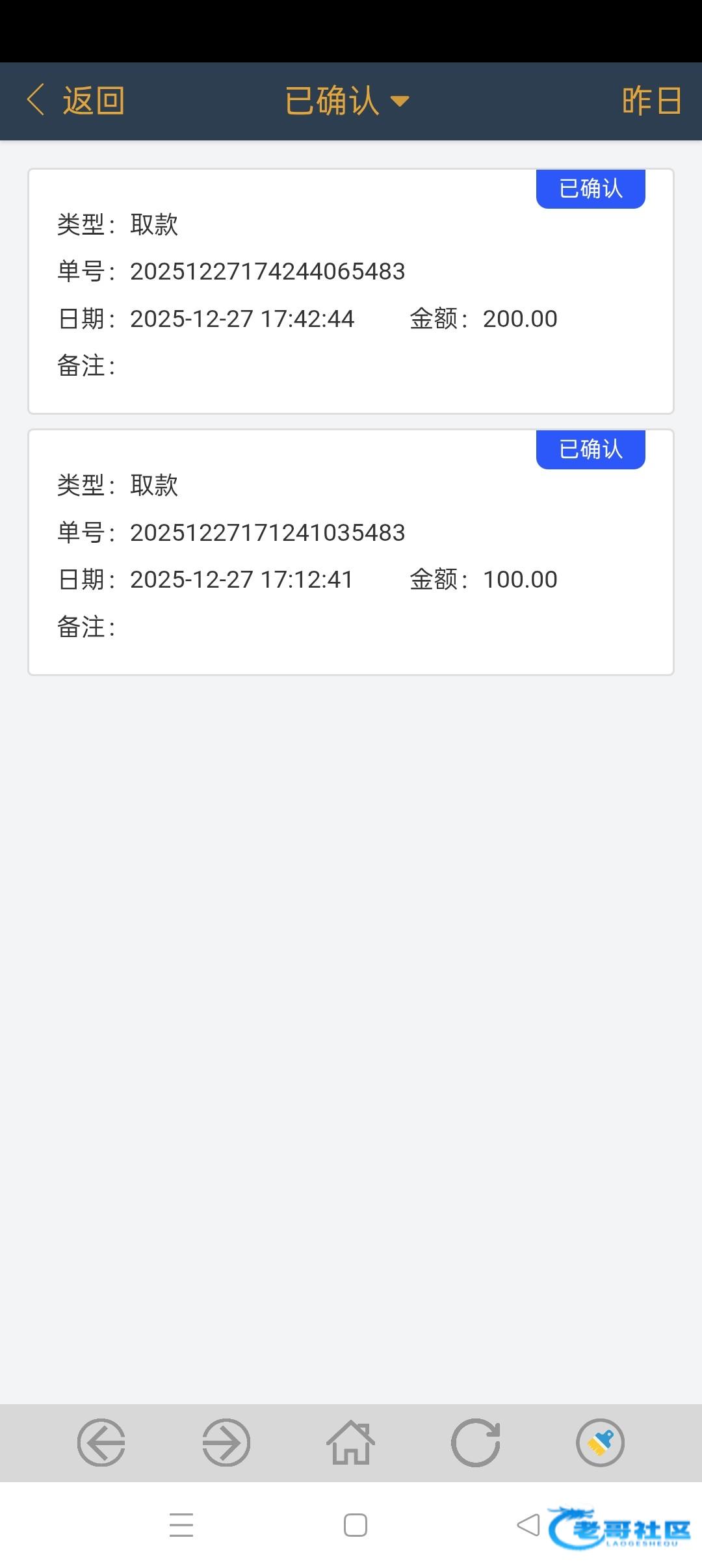Switch the date filter to 昨日

(x=651, y=101)
